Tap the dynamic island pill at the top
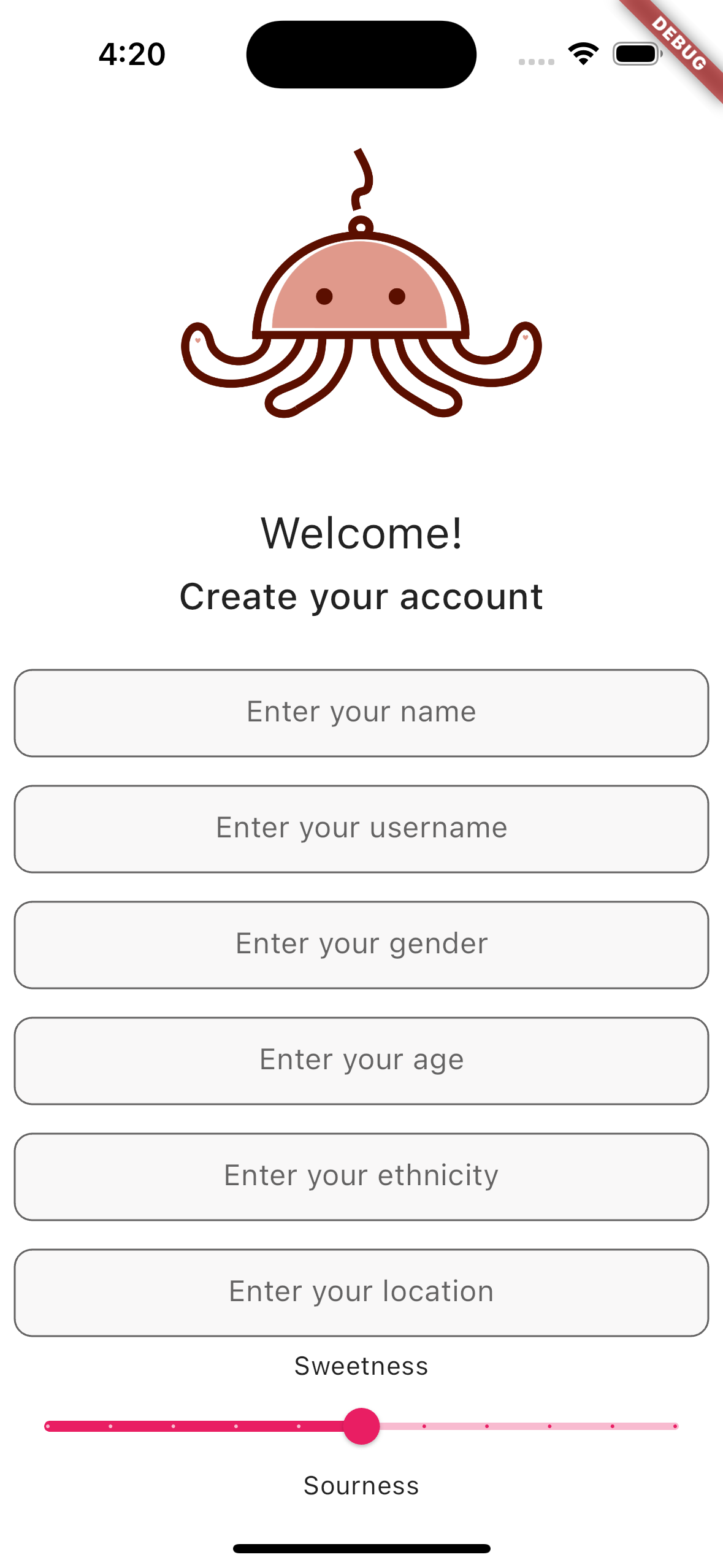Viewport: 723px width, 1568px height. 361,54
